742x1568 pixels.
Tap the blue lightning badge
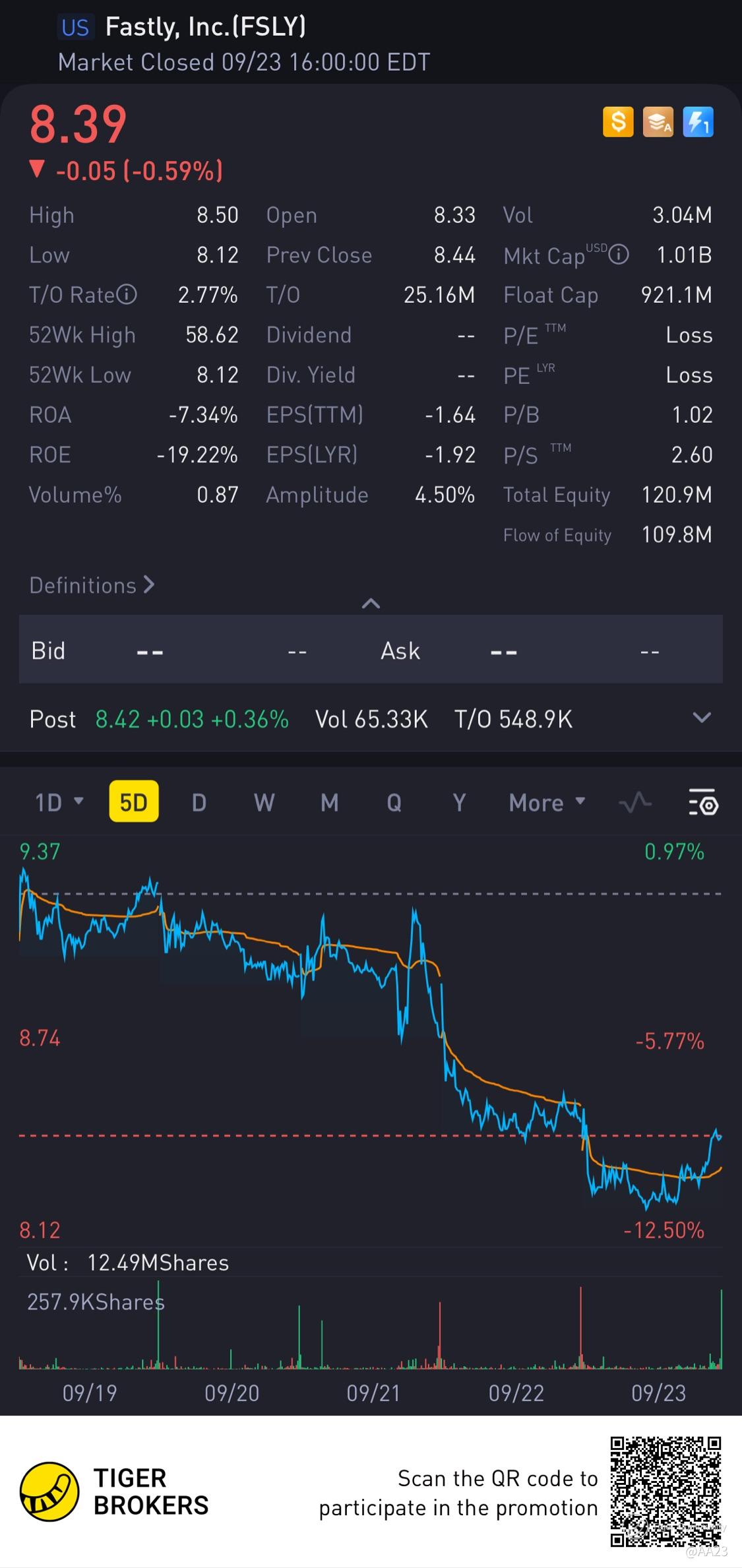[x=698, y=122]
